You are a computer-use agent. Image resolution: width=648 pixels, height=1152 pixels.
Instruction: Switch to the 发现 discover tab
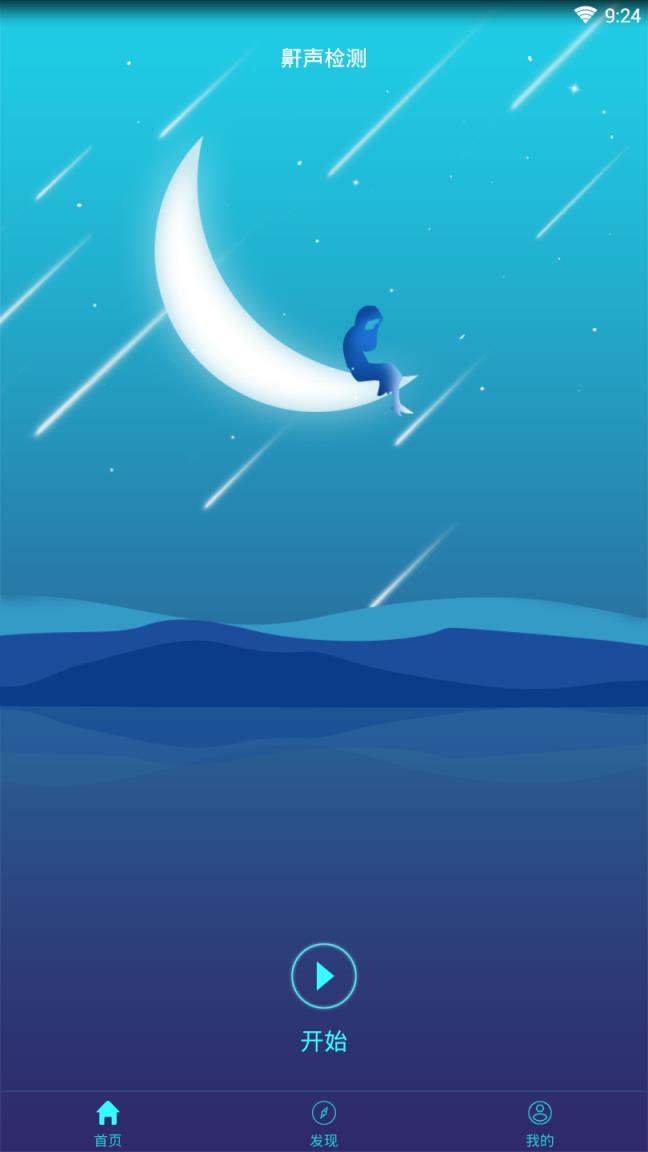(324, 1122)
